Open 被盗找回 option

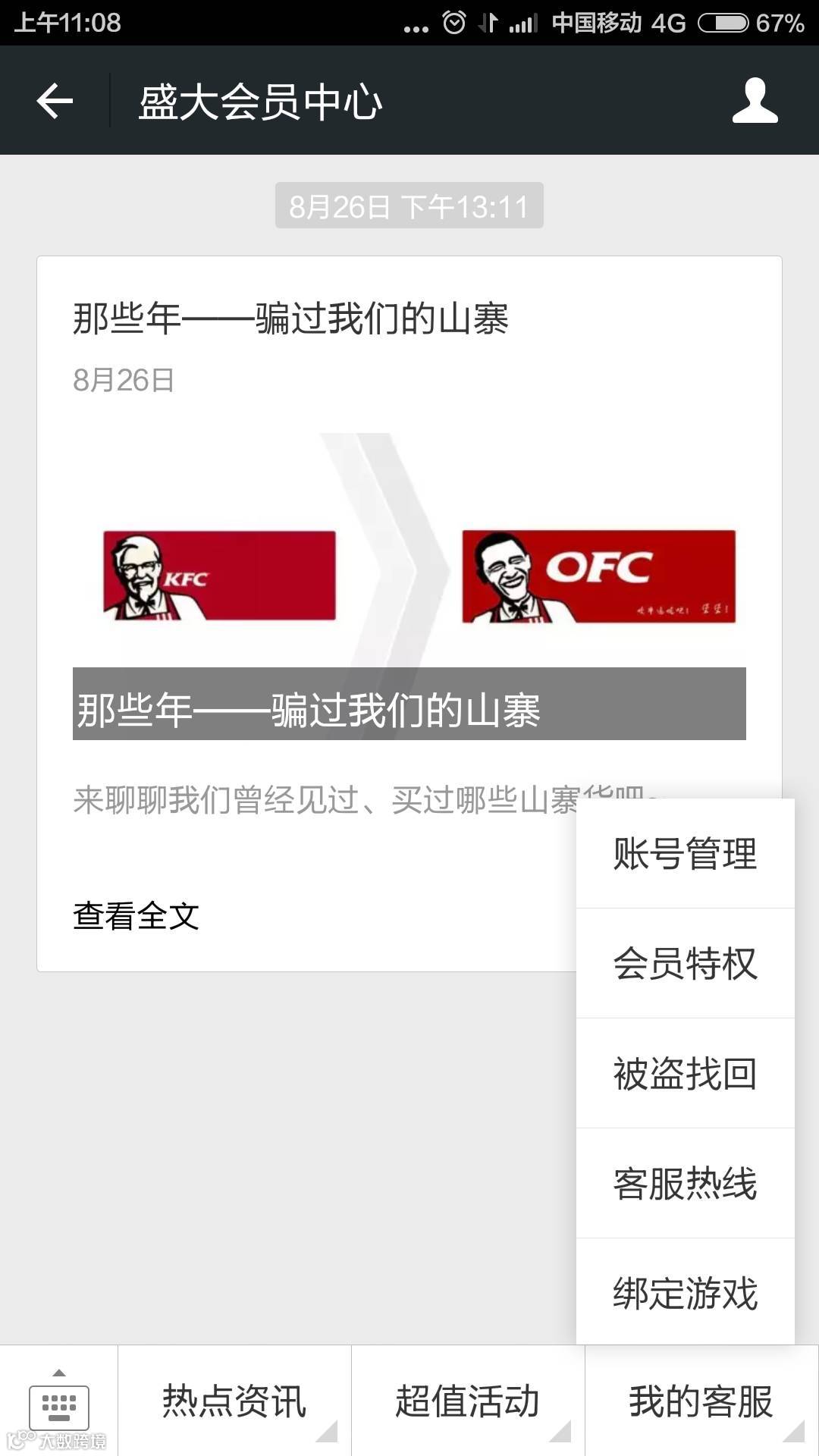click(685, 1074)
